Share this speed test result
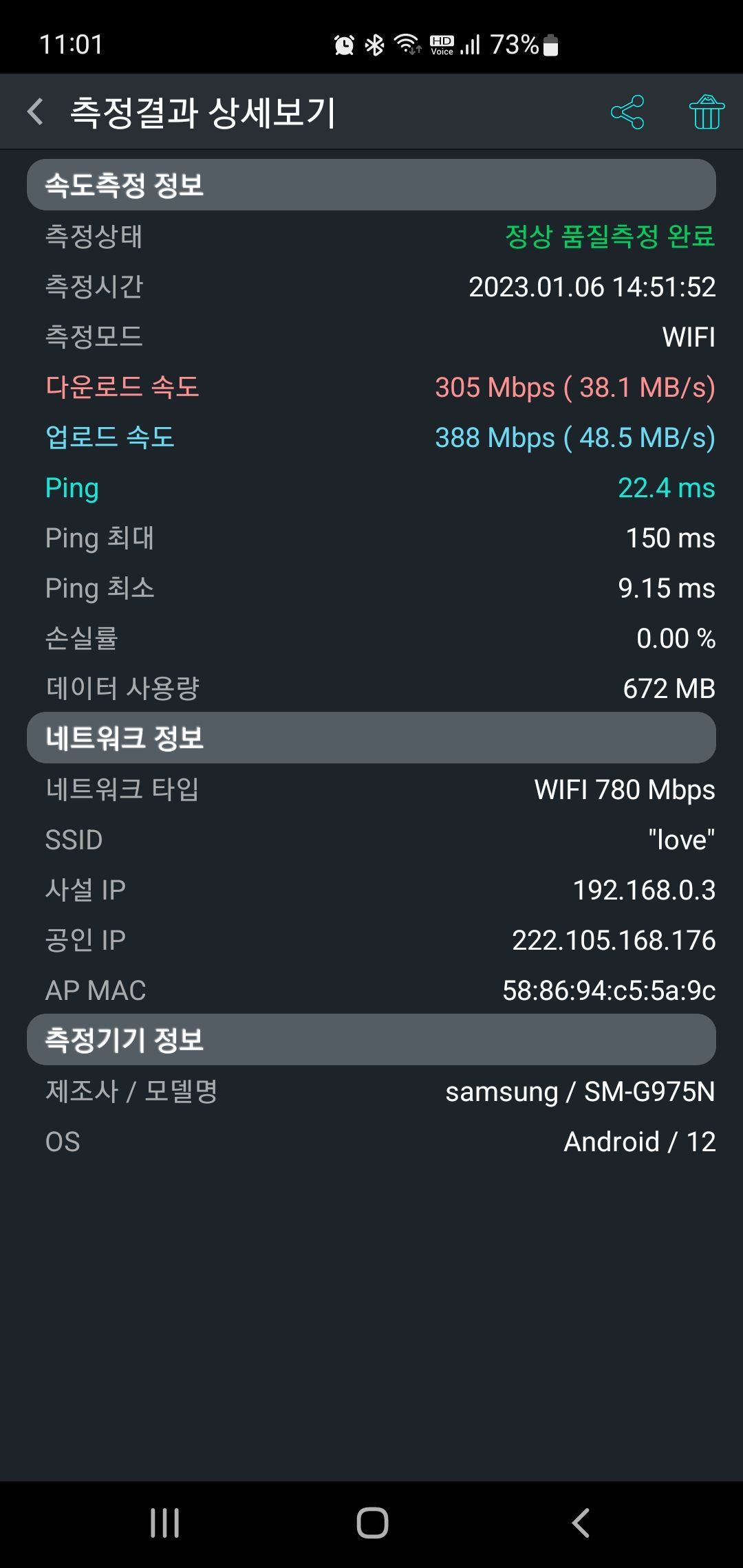The height and width of the screenshot is (1568, 743). pos(627,112)
